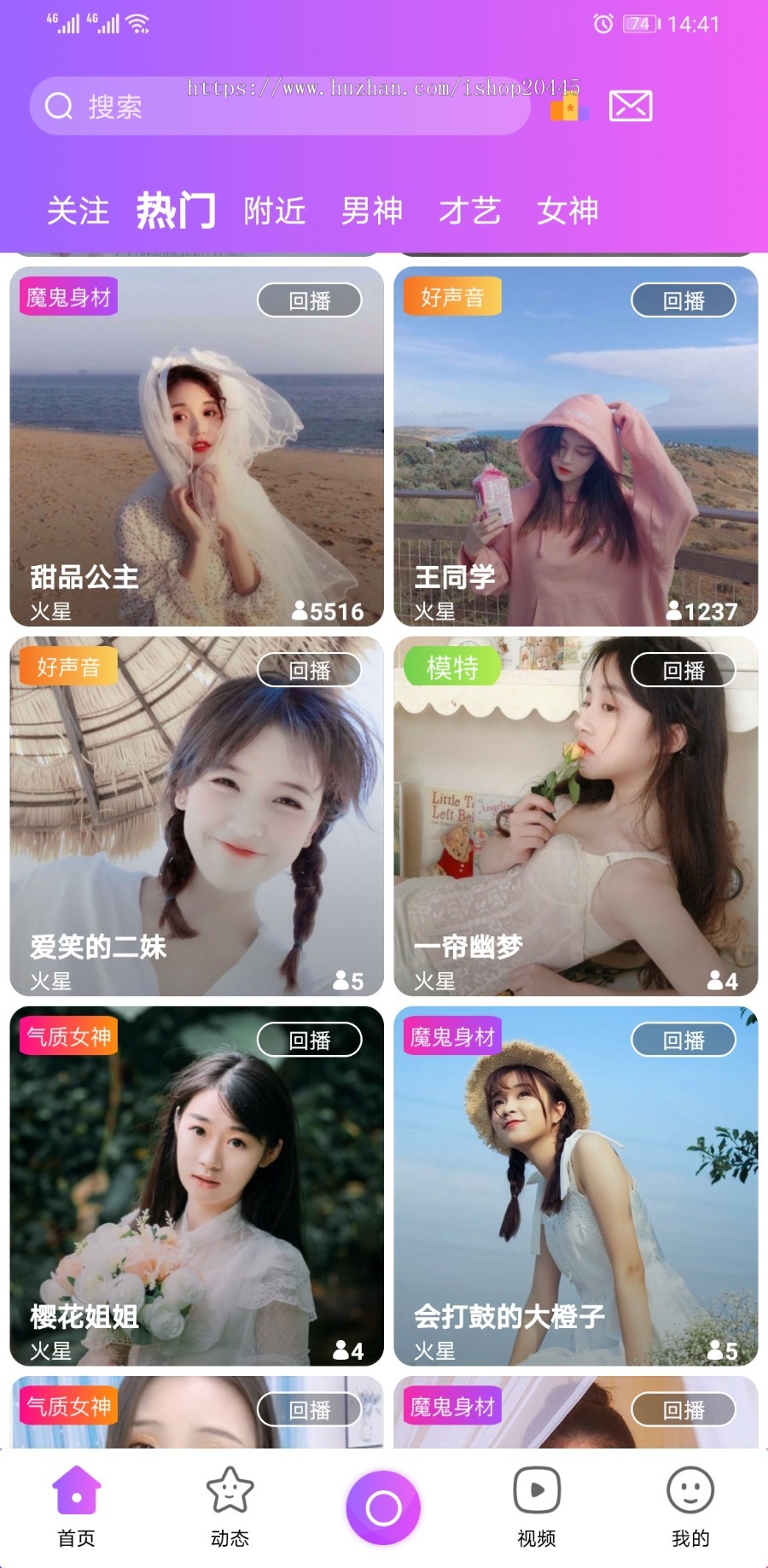Switch to the 才艺 tab

(x=469, y=211)
